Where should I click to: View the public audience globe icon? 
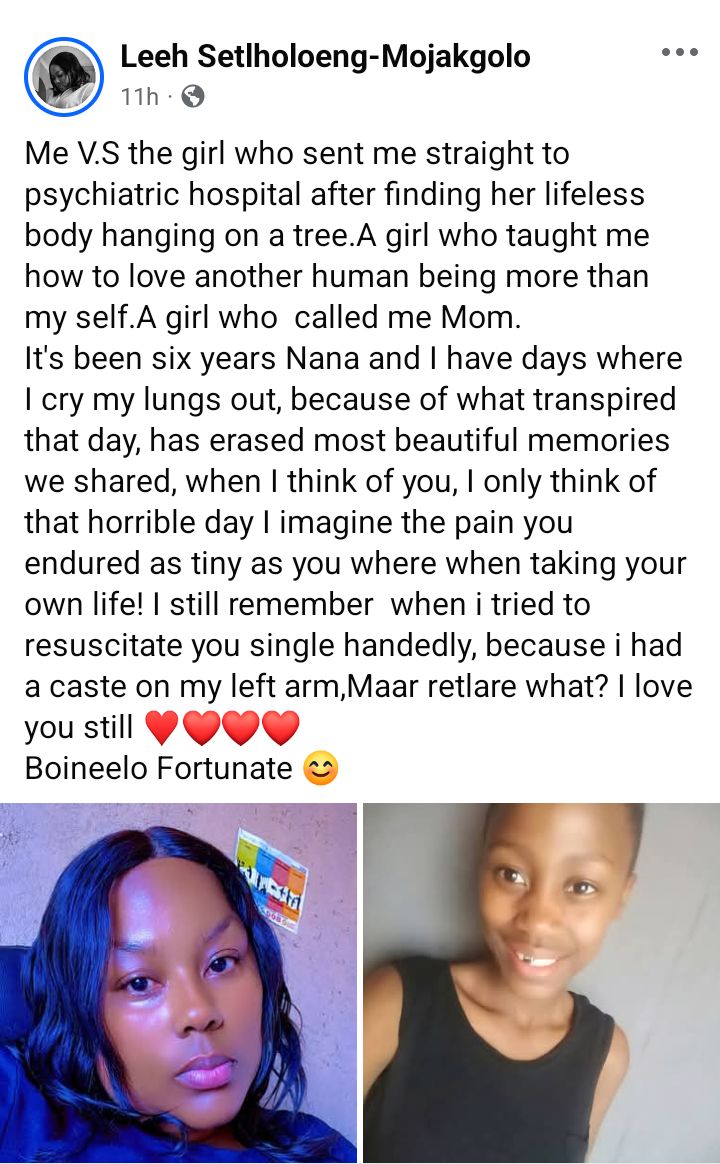(193, 97)
